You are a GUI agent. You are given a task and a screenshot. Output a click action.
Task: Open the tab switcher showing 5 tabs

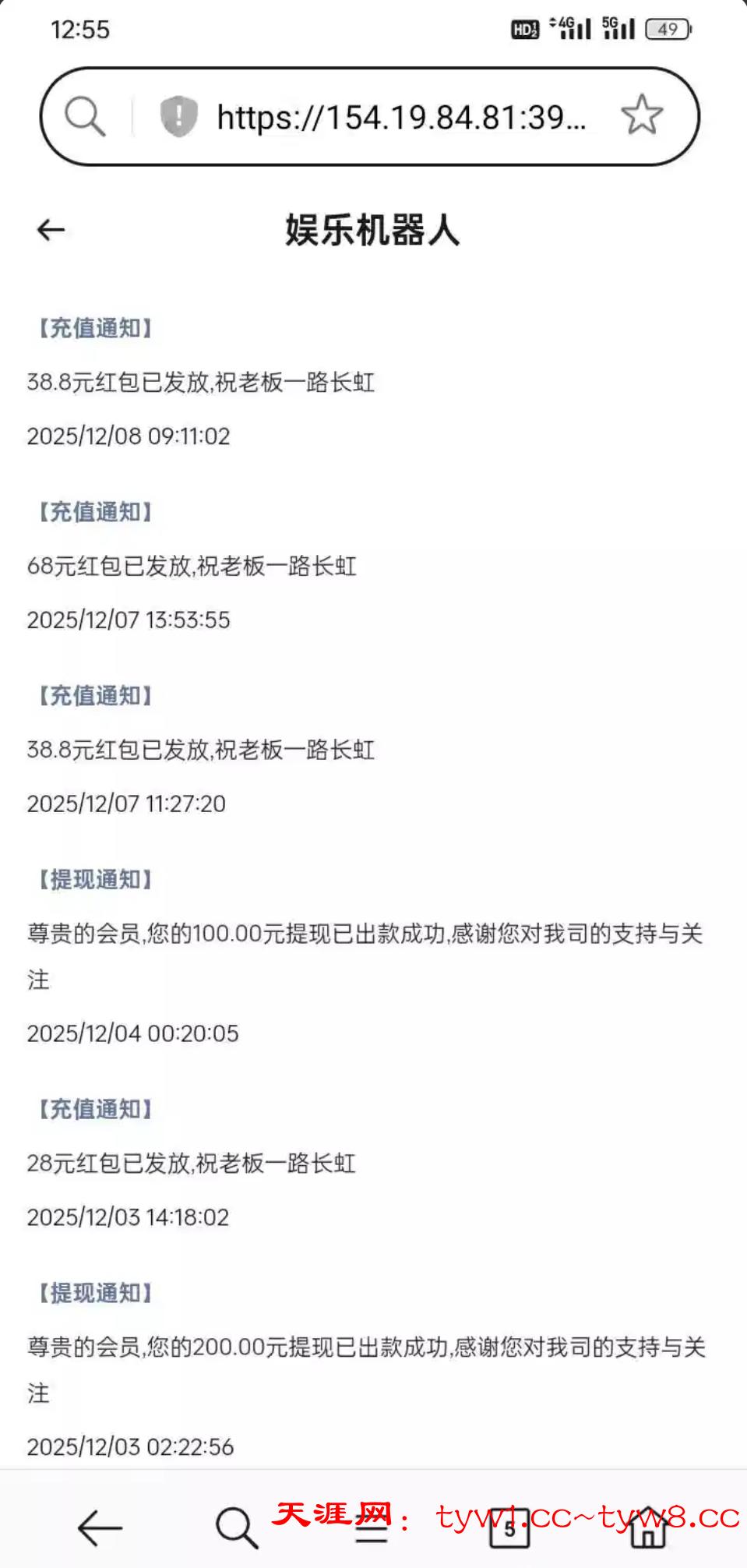[509, 1527]
